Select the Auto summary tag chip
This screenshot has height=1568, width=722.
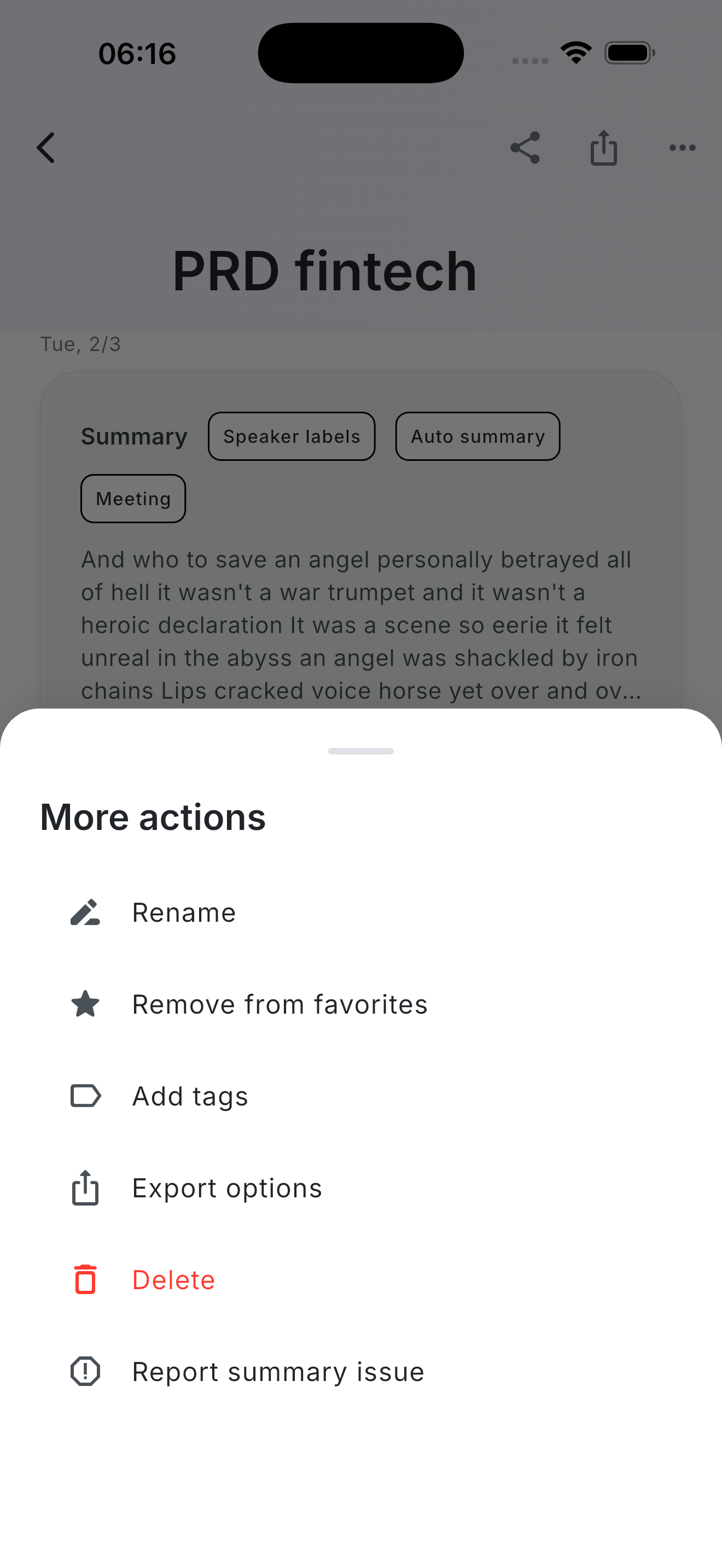coord(478,436)
